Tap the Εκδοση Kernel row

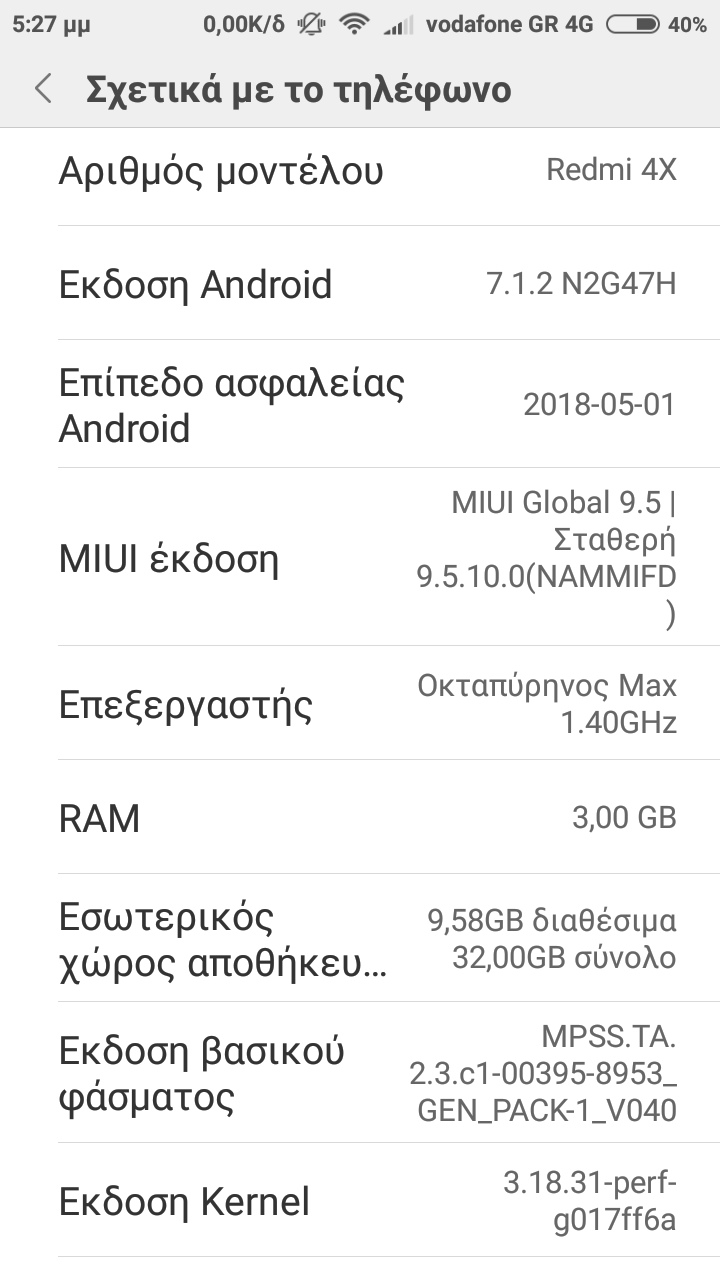pos(360,1201)
